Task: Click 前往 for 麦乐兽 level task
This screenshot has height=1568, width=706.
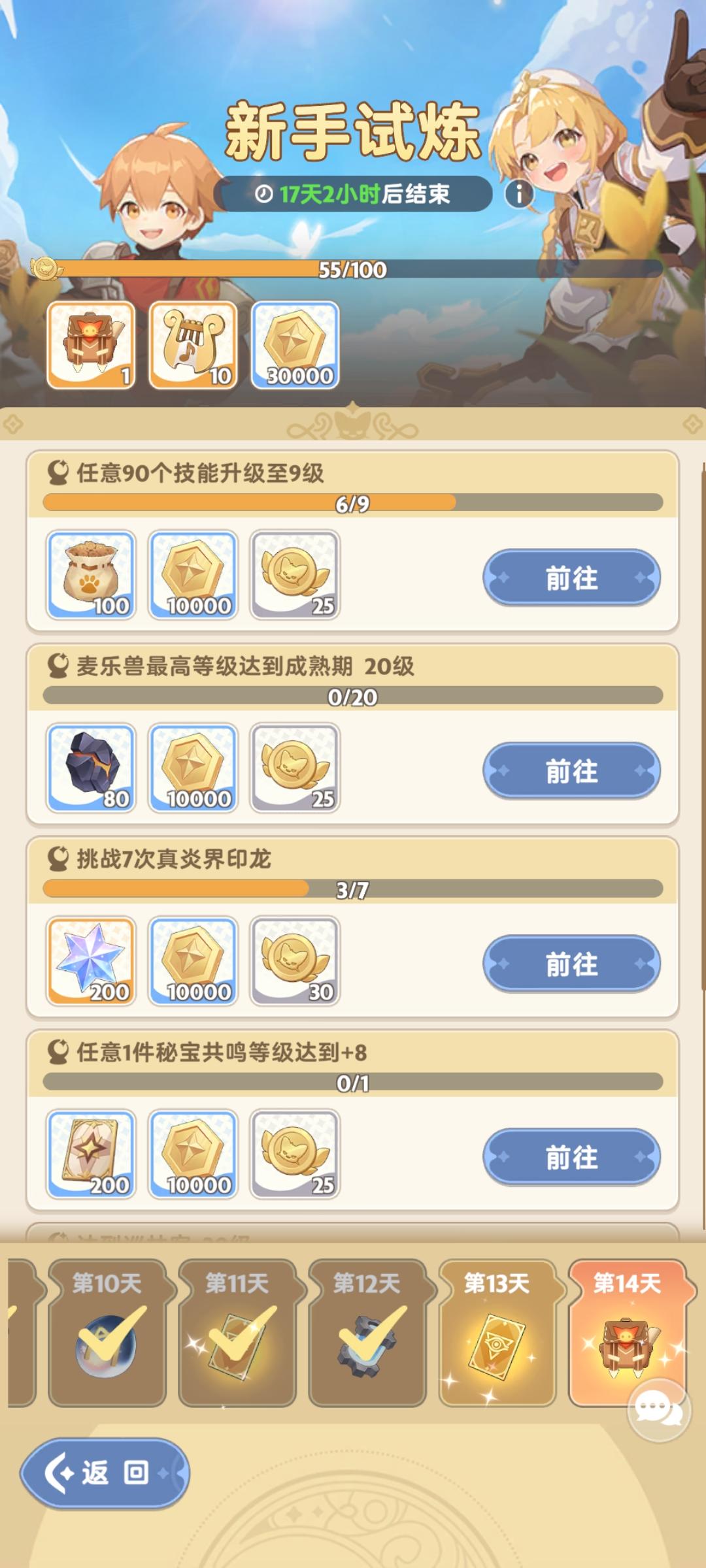Action: (x=570, y=771)
